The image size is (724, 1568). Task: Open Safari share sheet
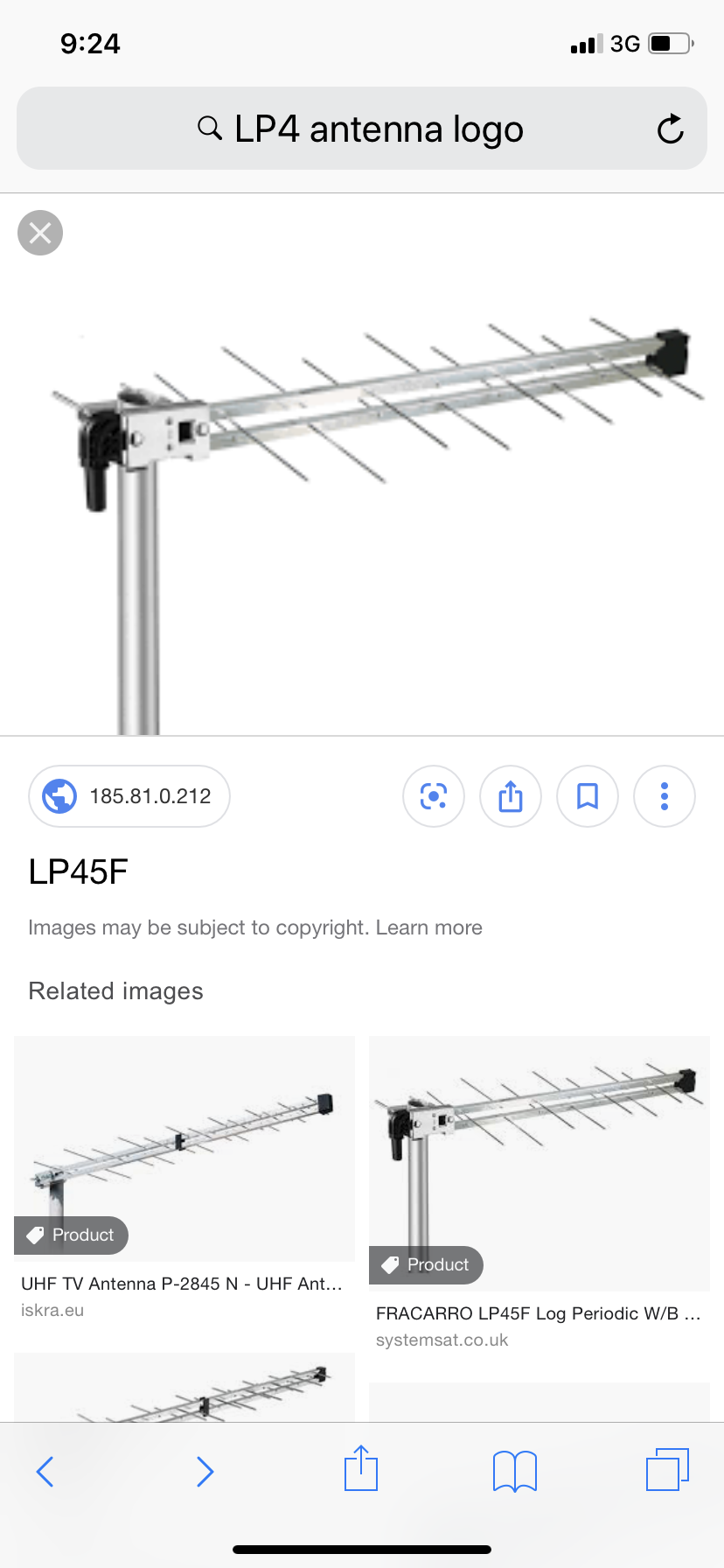coord(360,1470)
